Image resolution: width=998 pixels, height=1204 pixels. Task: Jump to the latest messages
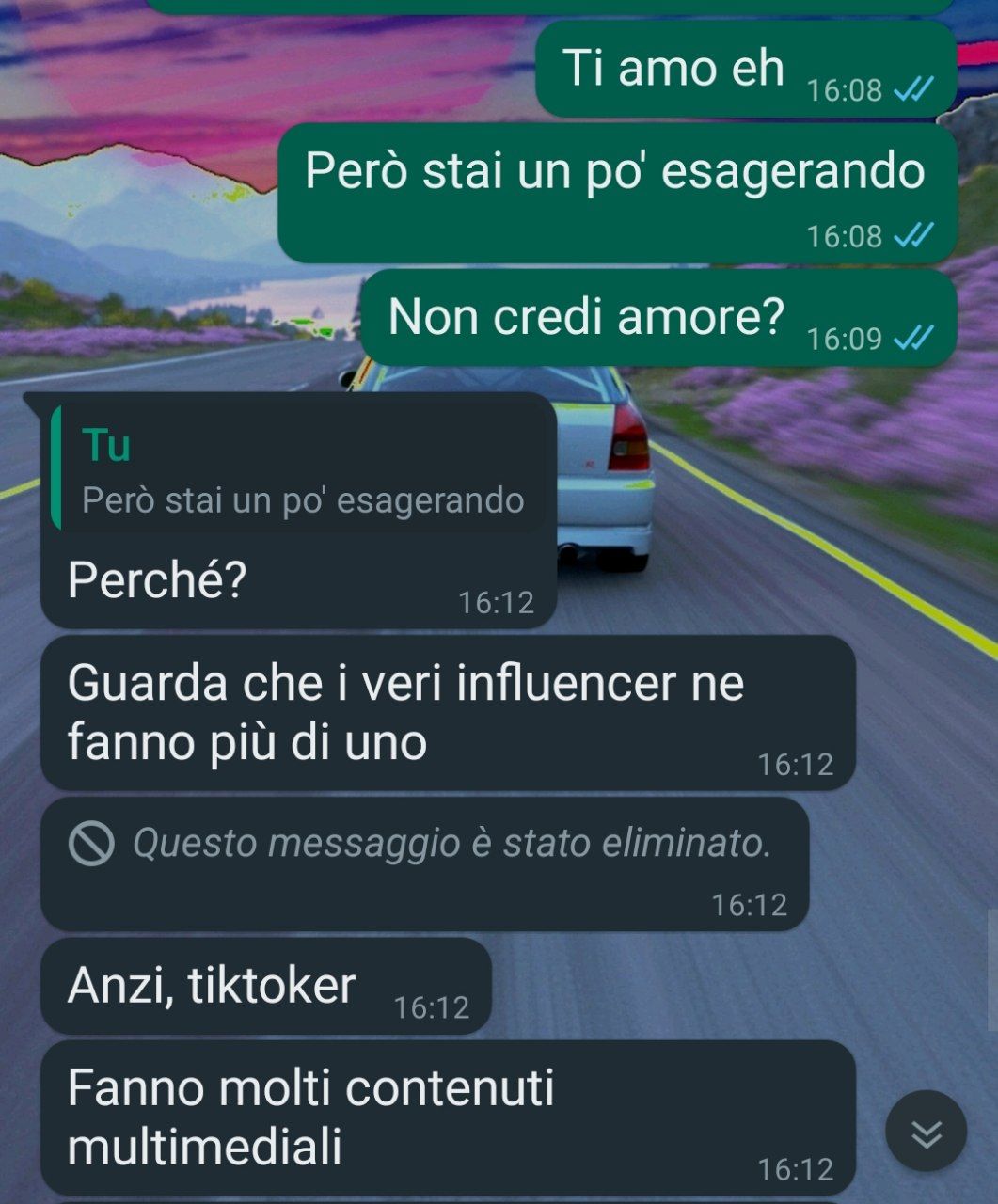coord(926,1133)
